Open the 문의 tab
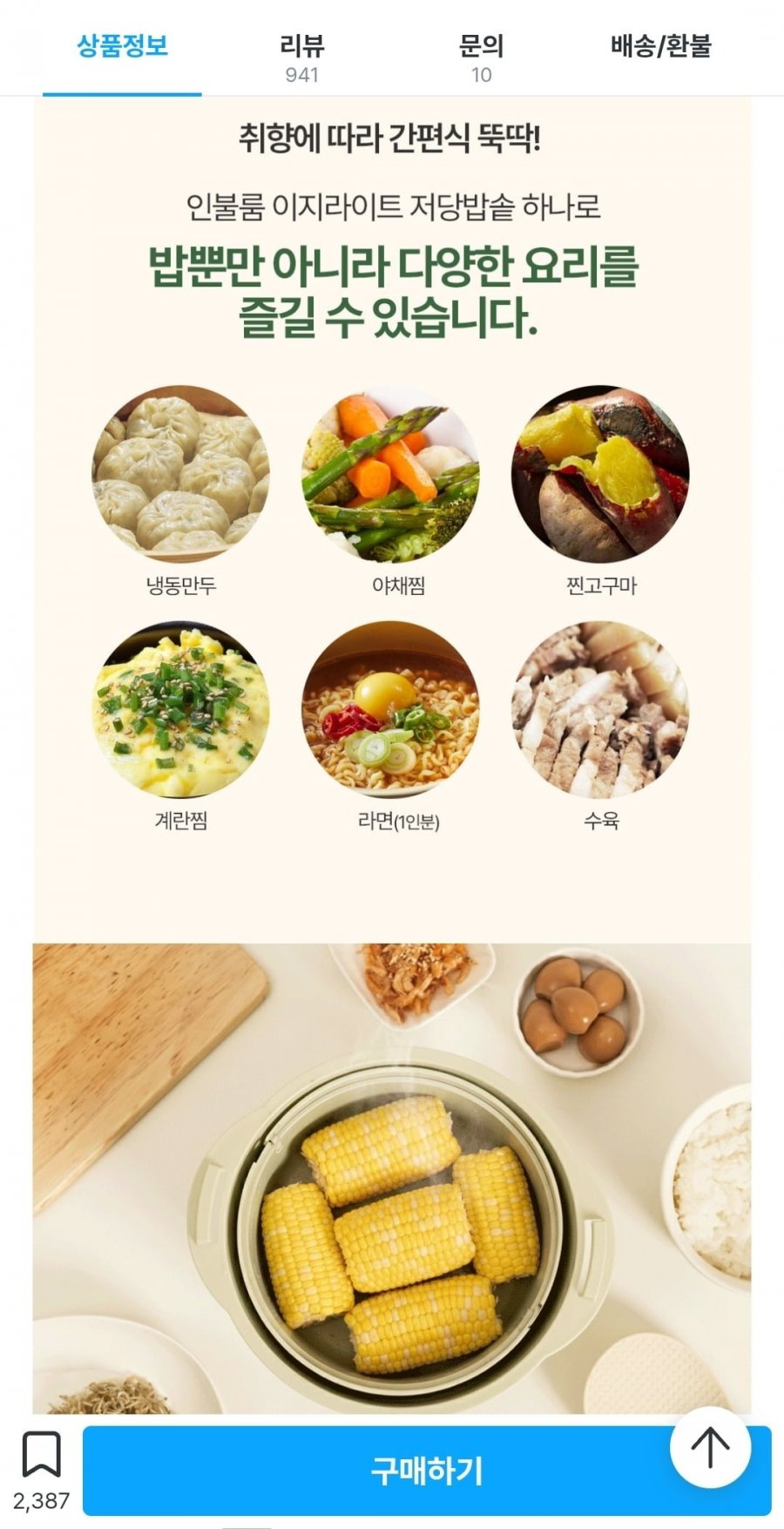Image resolution: width=784 pixels, height=1529 pixels. click(481, 56)
